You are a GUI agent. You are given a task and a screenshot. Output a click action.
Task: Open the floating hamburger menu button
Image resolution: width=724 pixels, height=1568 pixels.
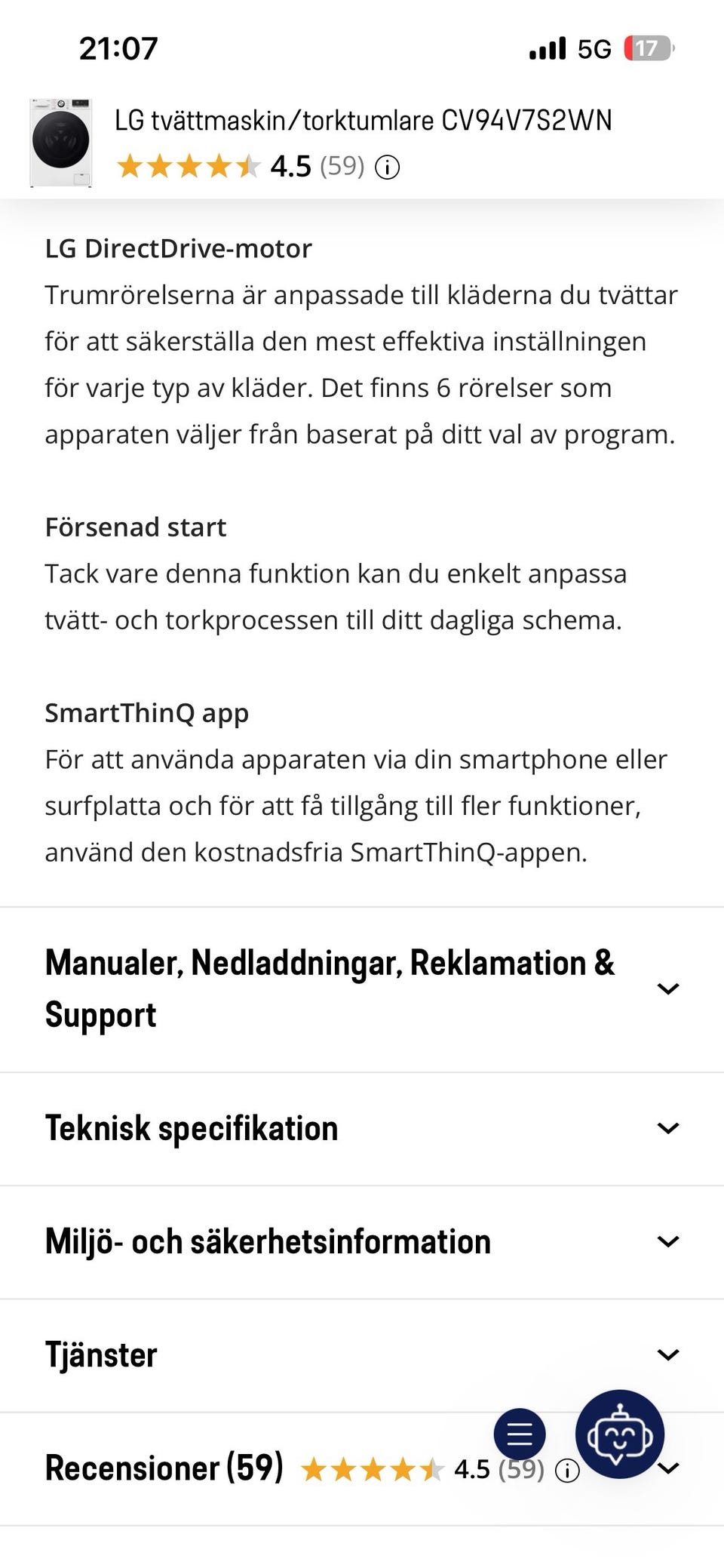(520, 1434)
